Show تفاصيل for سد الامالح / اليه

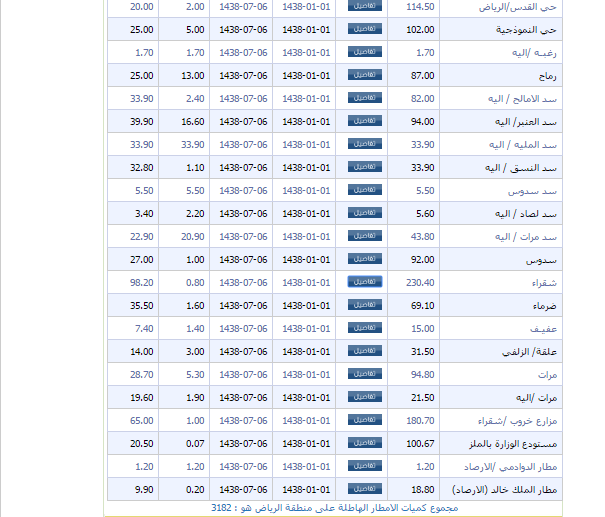[x=364, y=97]
